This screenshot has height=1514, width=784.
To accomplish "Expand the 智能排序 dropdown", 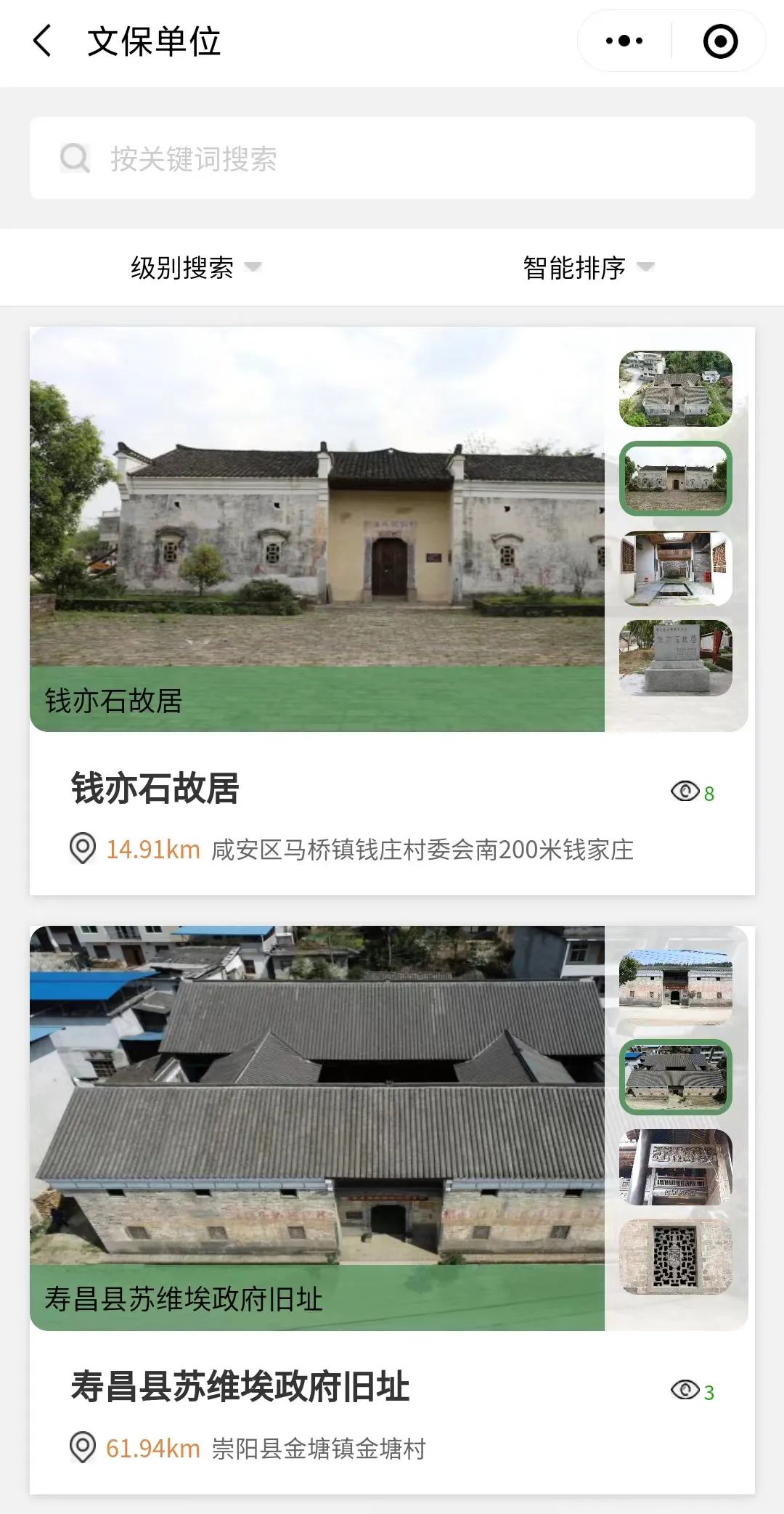I will [588, 268].
